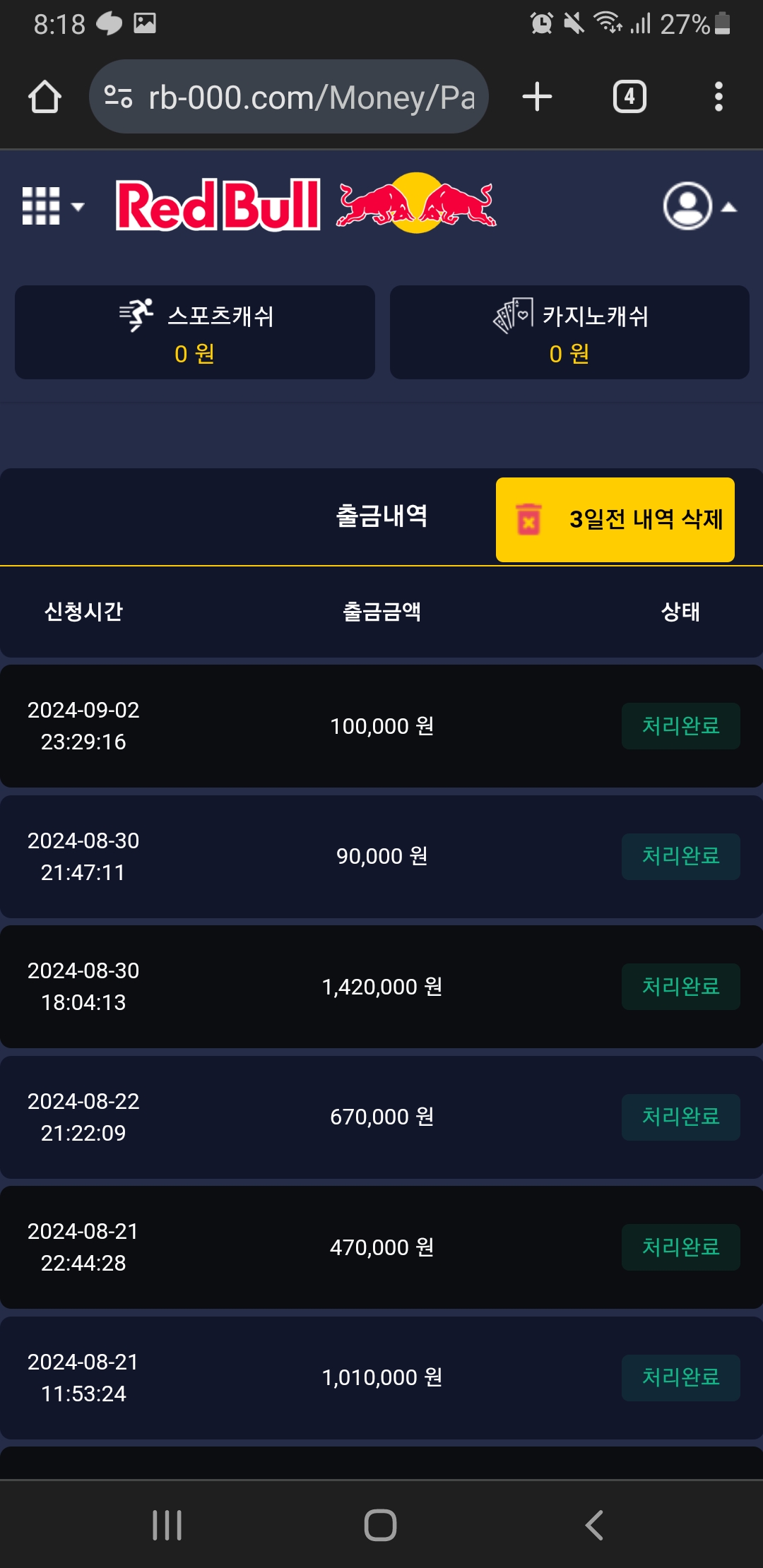
Task: Tap the Red Bull logo to go home
Action: pyautogui.click(x=305, y=205)
